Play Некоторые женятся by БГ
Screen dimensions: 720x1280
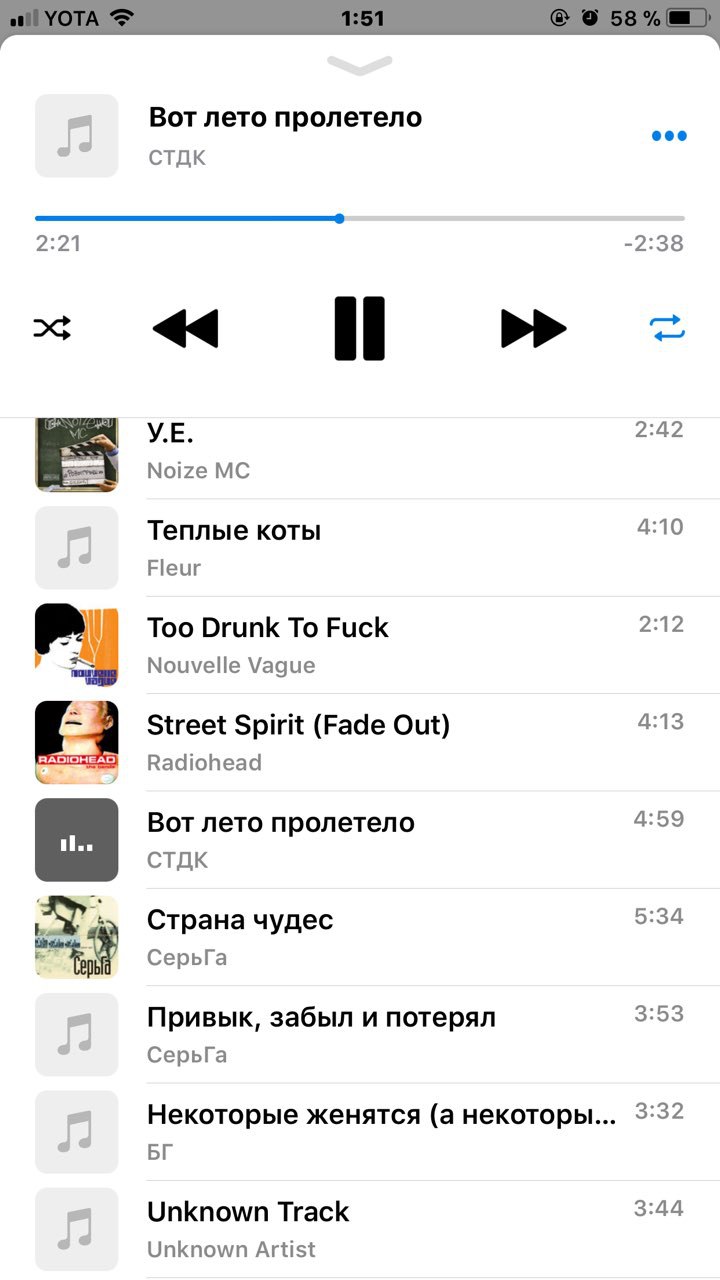pos(380,1132)
